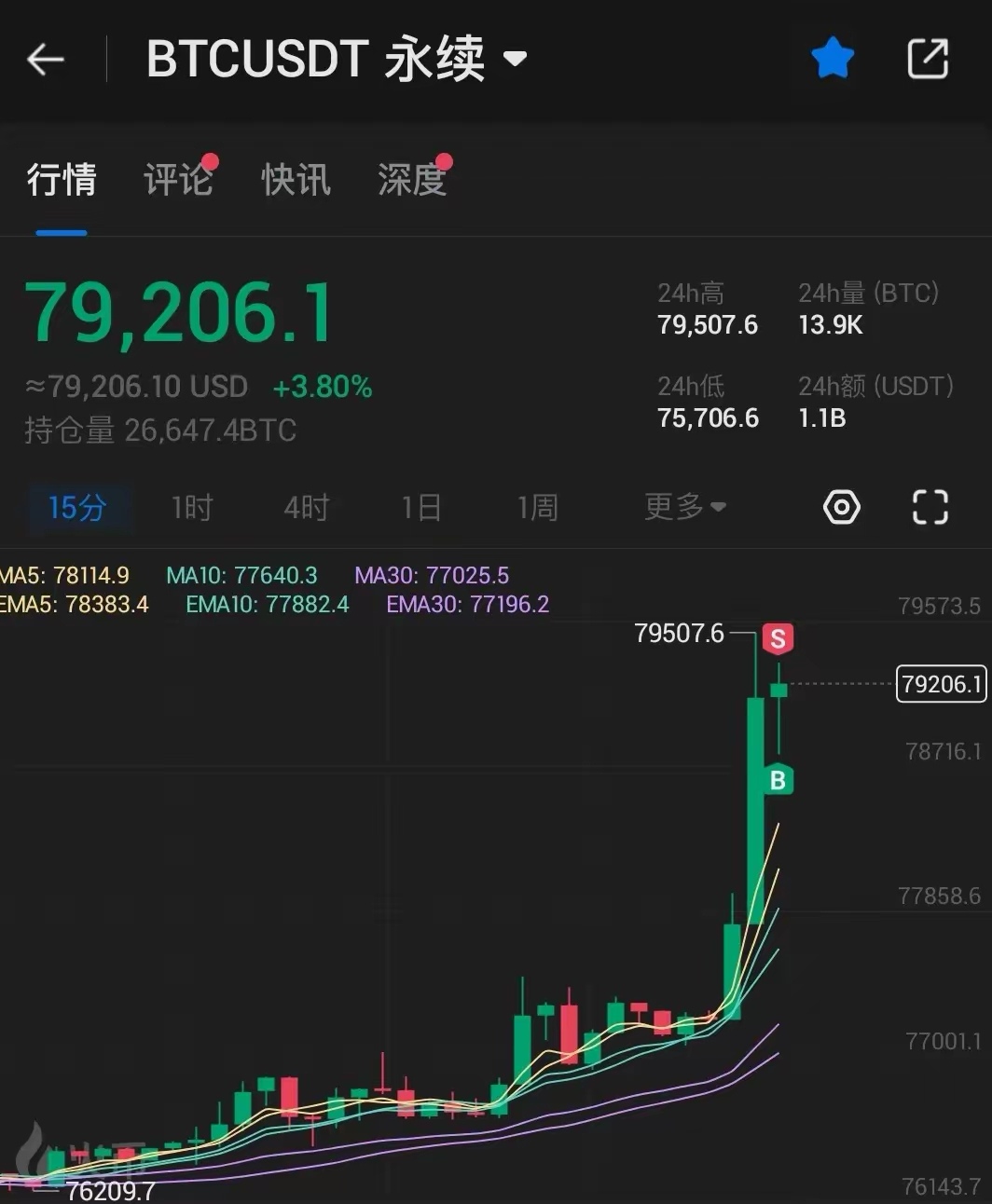
Task: Select the 15分 timeframe
Action: coord(79,507)
